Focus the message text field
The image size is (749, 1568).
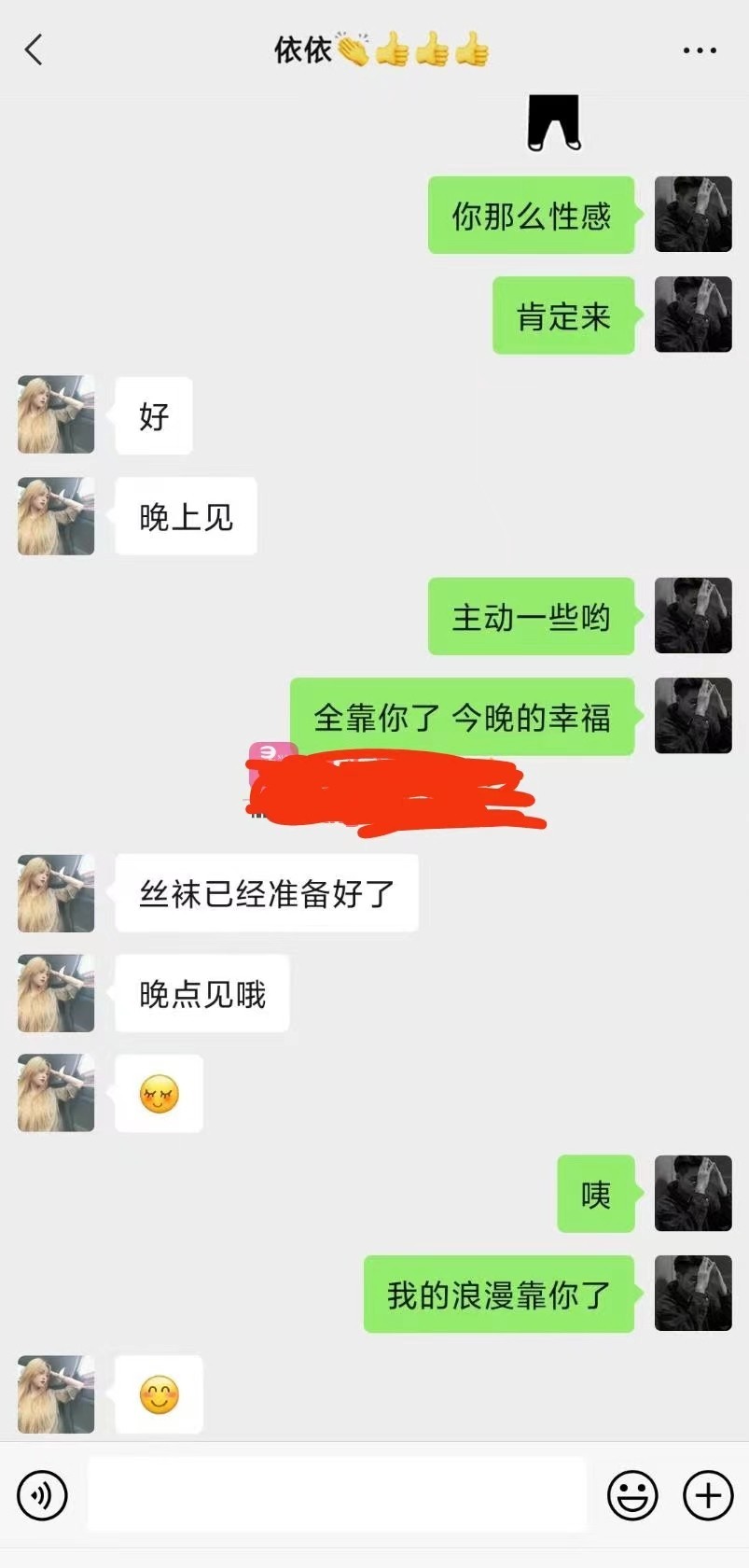337,1495
